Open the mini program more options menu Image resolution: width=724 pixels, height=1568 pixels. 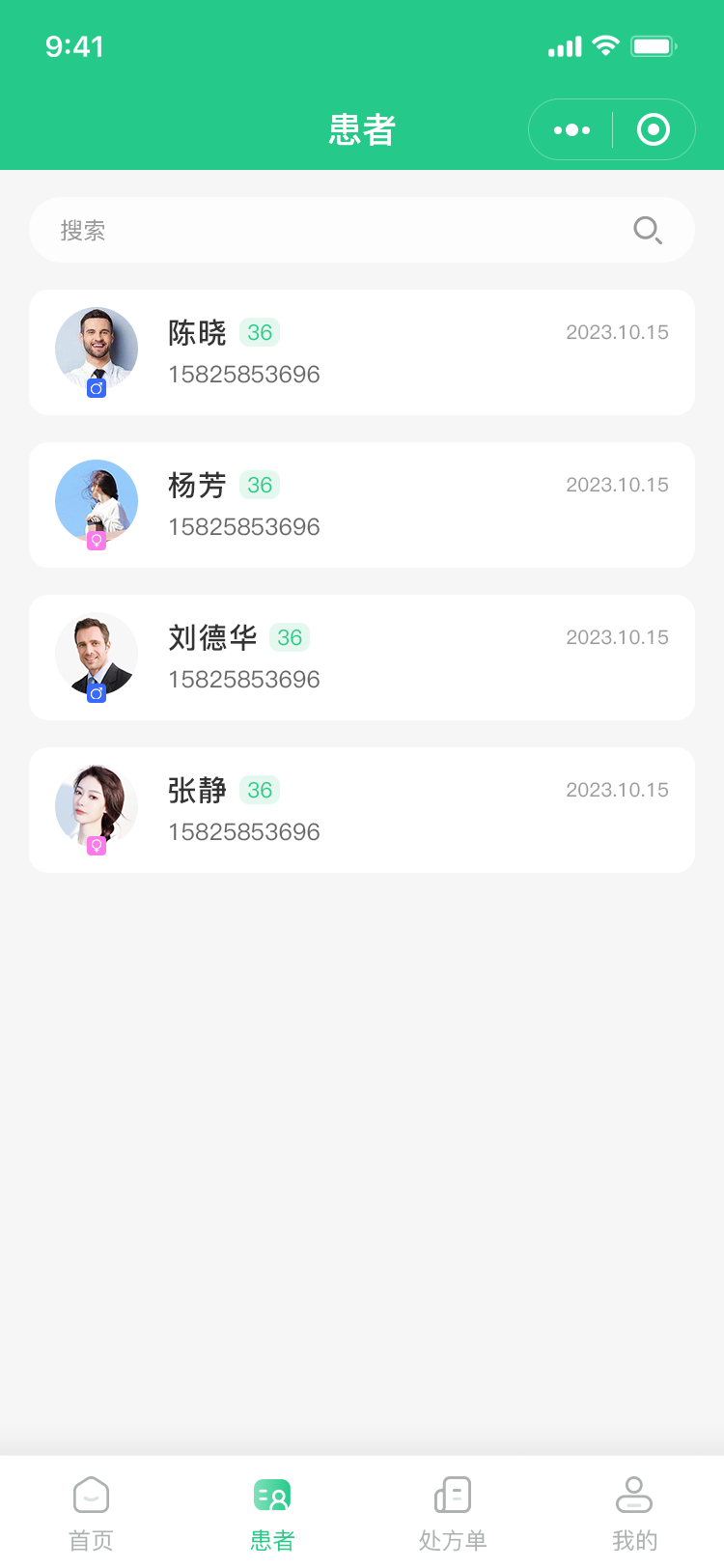pyautogui.click(x=571, y=129)
